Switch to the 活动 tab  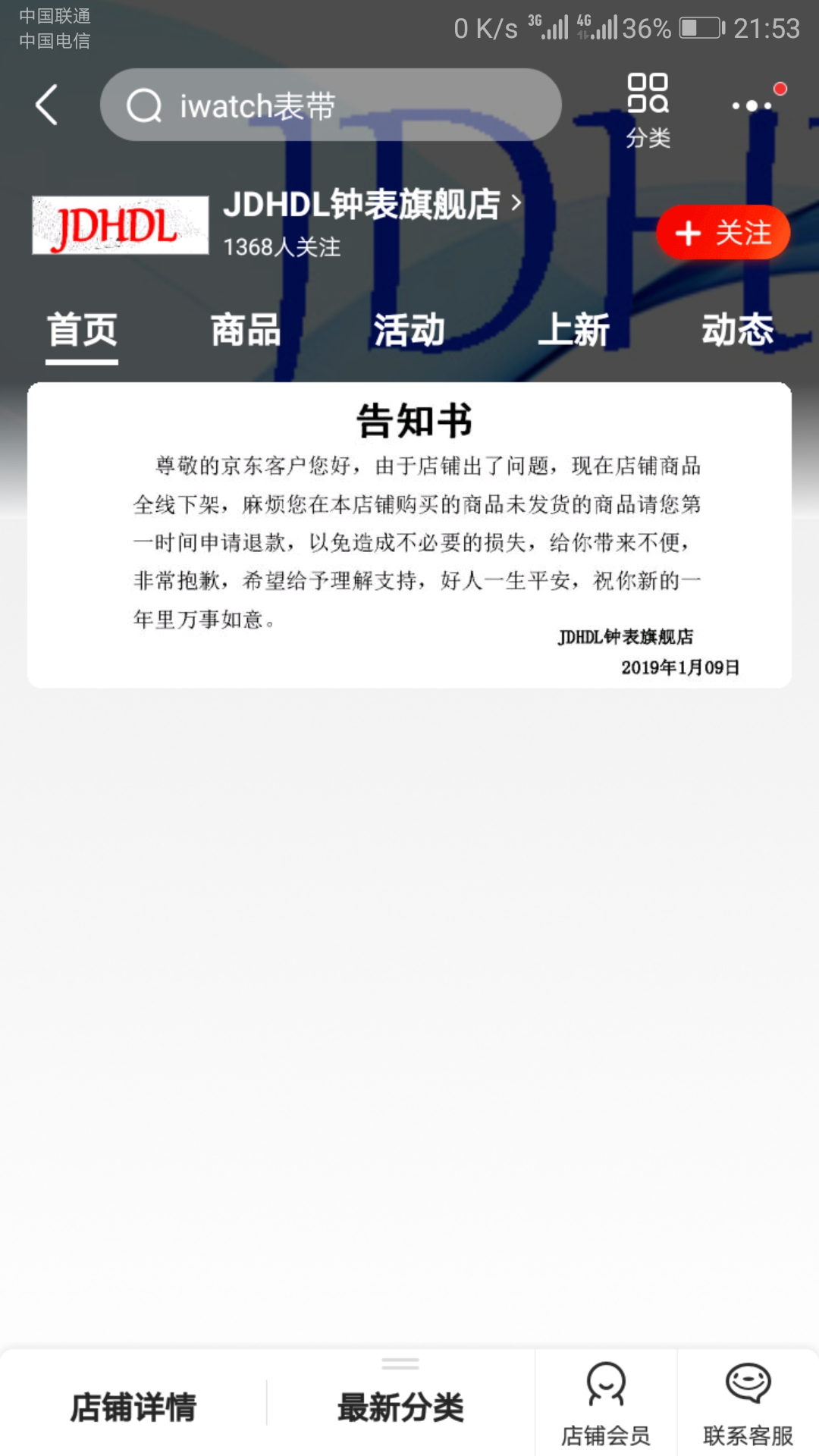point(409,331)
